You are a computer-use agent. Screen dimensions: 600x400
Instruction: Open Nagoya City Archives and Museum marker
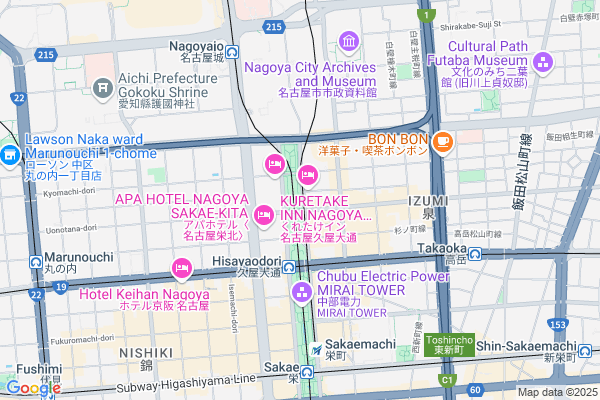[348, 42]
